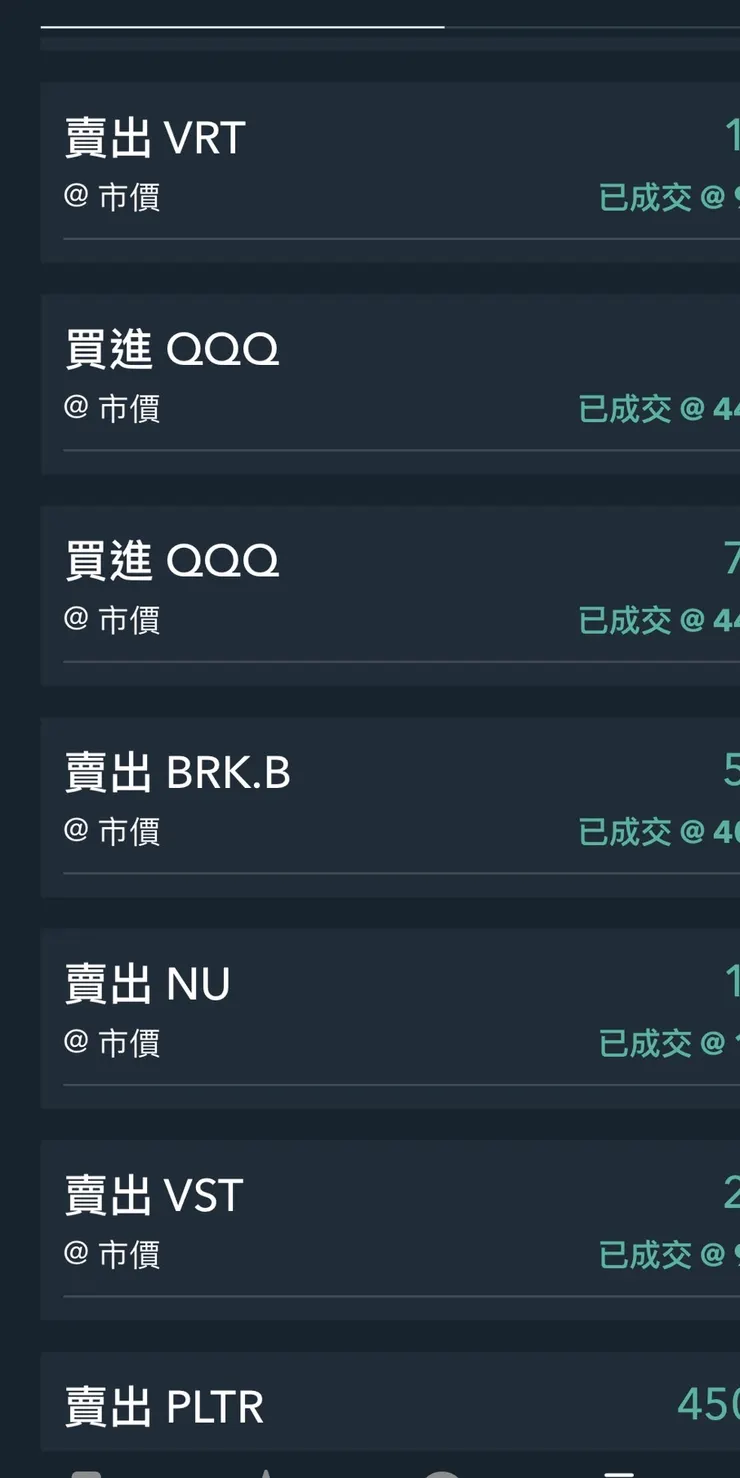Tap 已成交 @ 44 on the first QQQ order
This screenshot has height=1478, width=740.
[655, 409]
